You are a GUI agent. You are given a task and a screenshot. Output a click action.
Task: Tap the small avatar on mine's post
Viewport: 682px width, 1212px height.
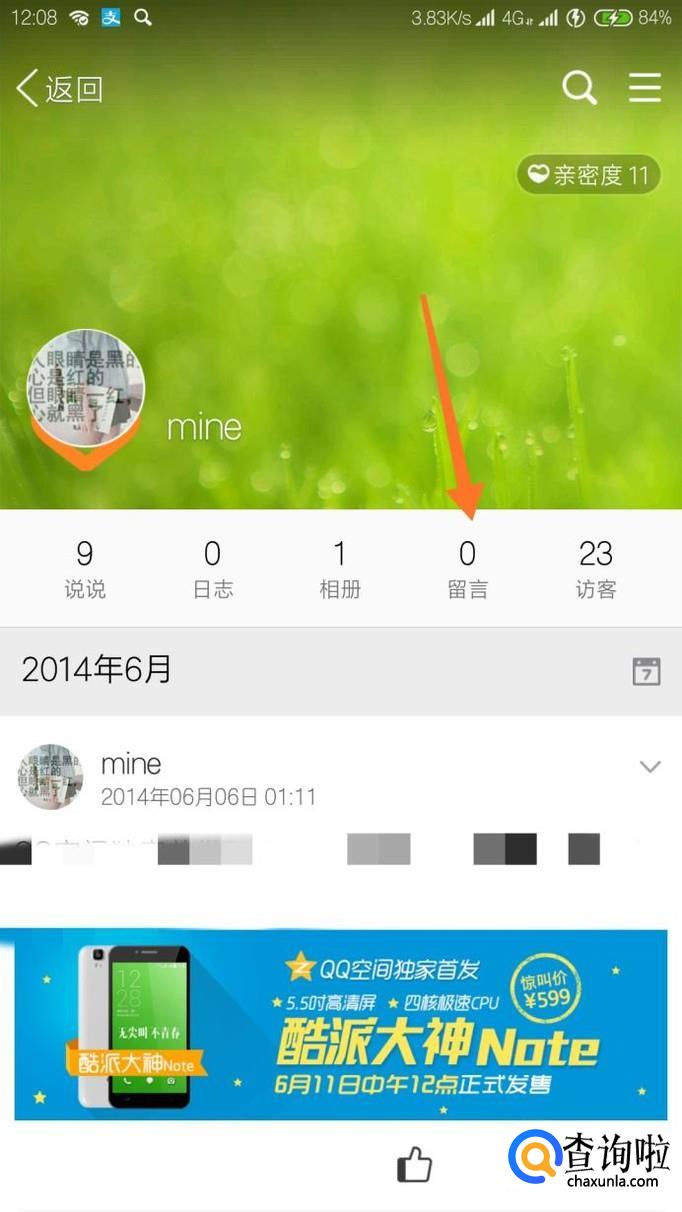(x=50, y=777)
